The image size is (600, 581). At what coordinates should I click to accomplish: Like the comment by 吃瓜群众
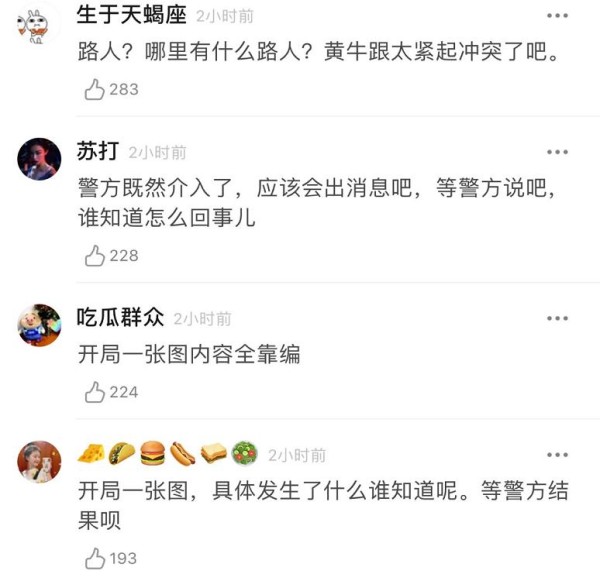(x=95, y=392)
